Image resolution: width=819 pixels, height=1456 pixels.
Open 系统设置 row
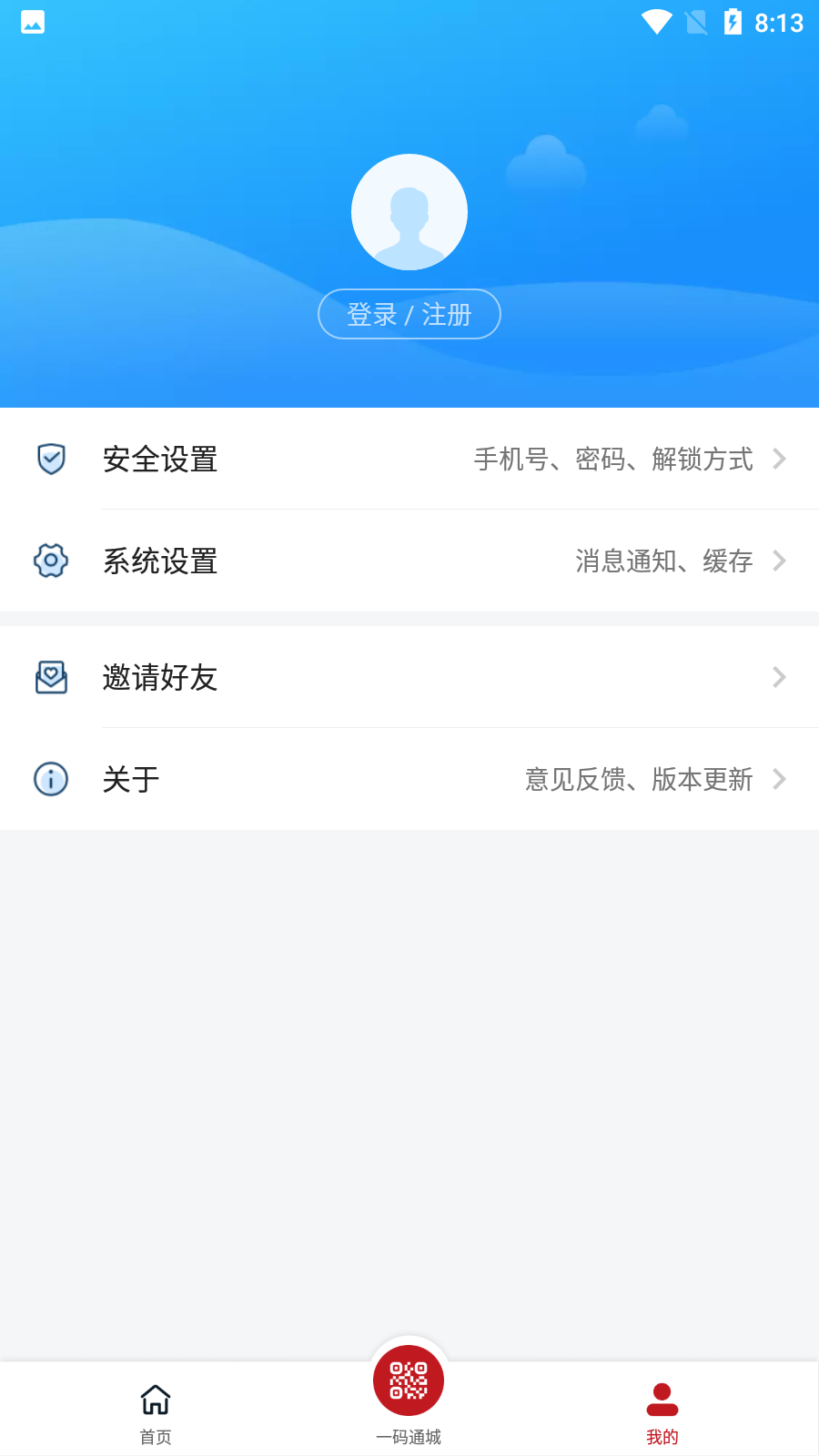pyautogui.click(x=409, y=561)
